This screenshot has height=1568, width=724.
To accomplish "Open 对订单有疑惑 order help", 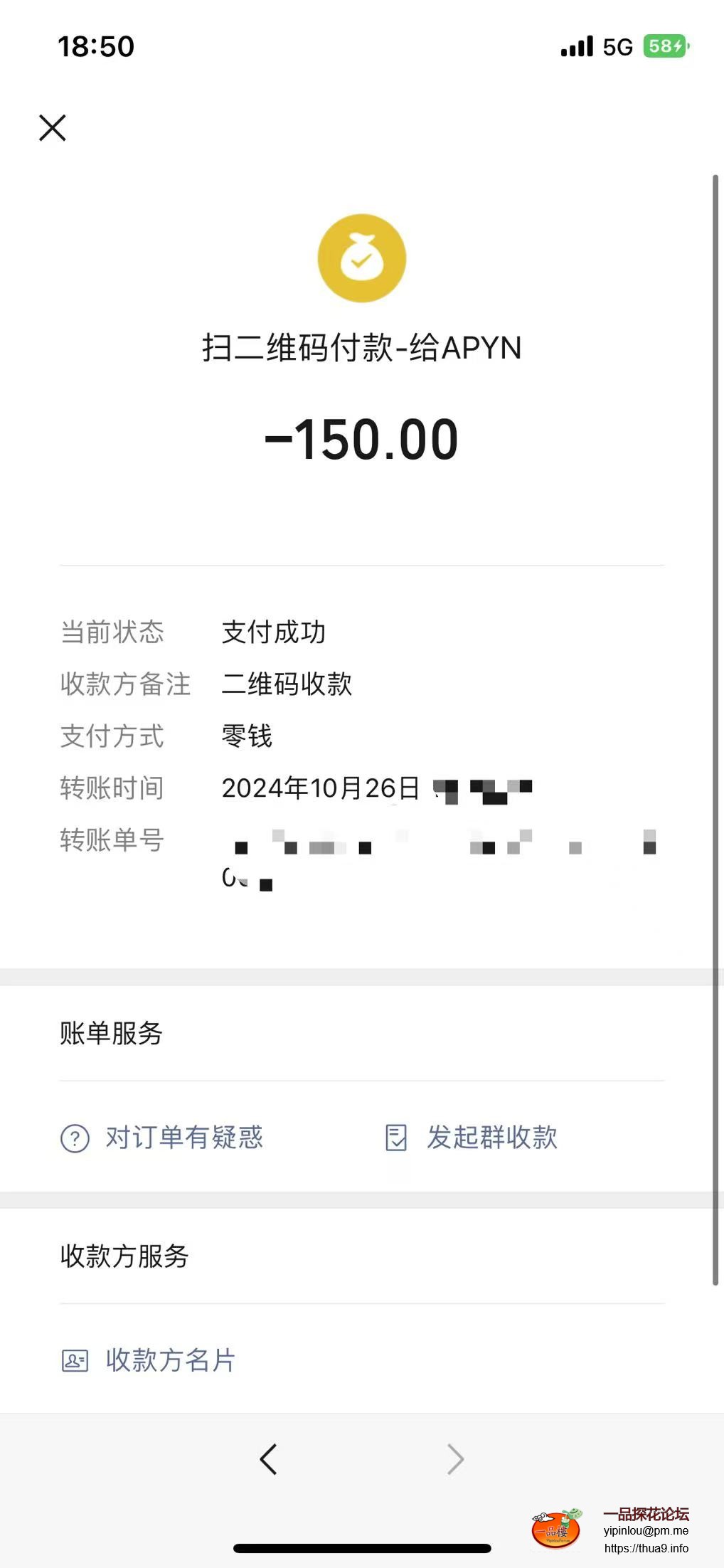I will (x=162, y=1137).
